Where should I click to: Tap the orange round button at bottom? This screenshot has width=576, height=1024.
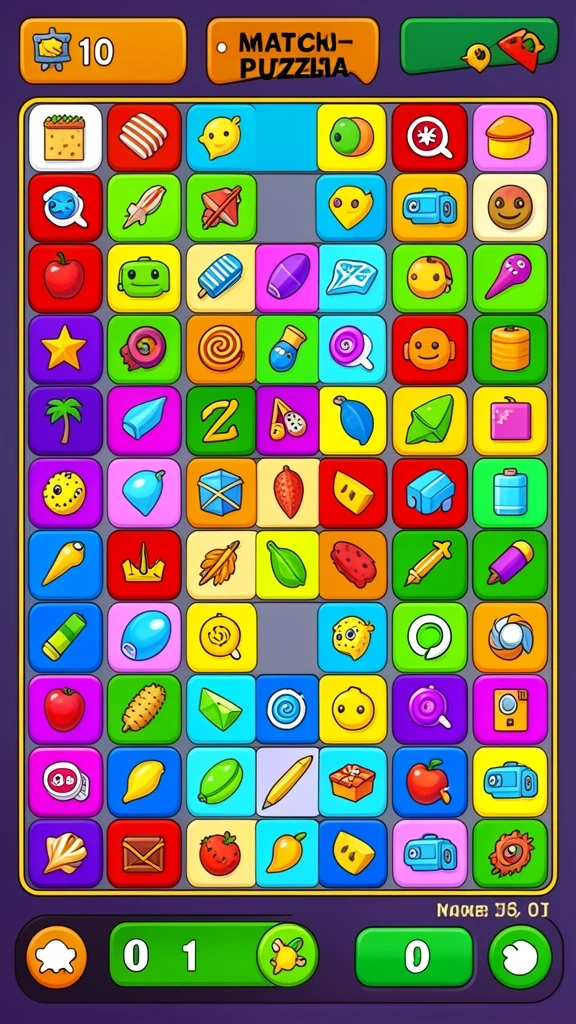[56, 957]
